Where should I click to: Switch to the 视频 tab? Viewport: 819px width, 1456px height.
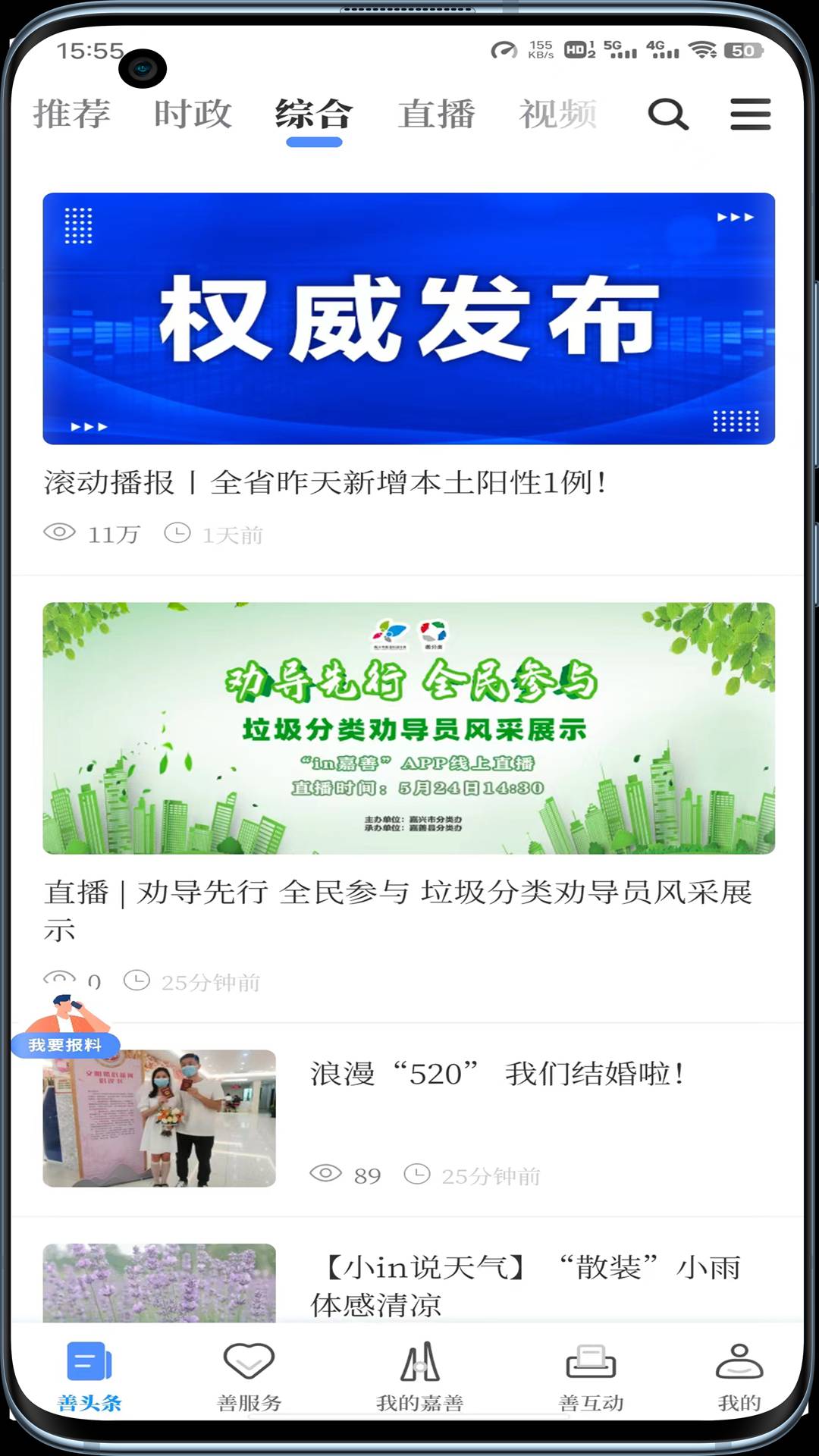pos(559,115)
